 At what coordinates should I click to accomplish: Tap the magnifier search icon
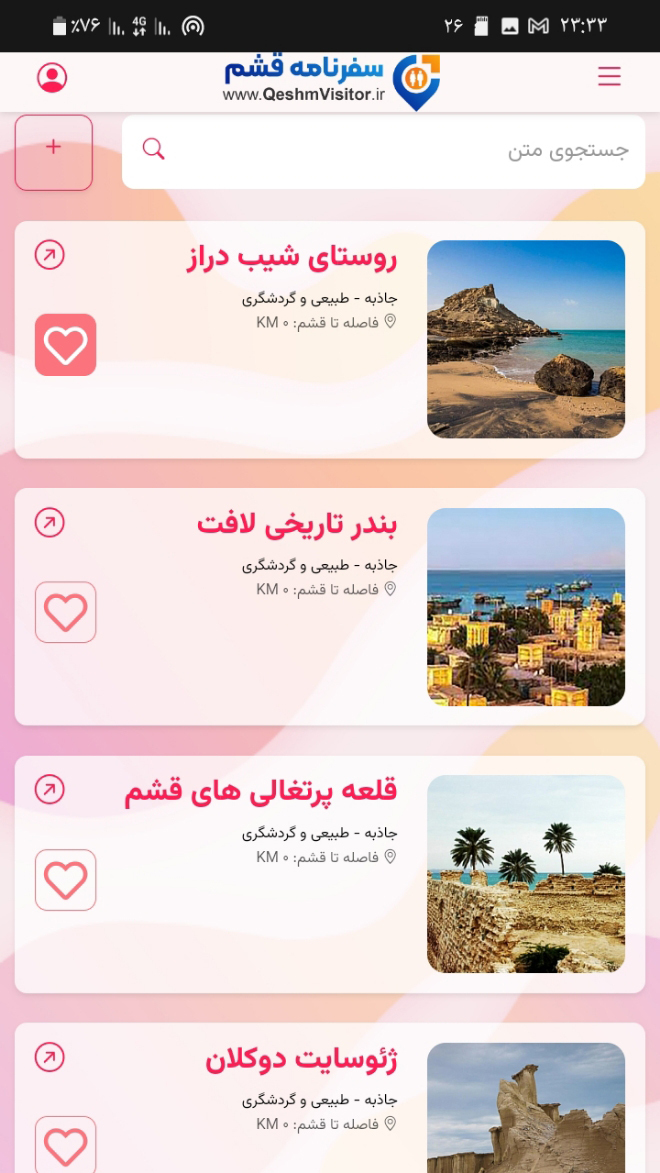(x=153, y=149)
